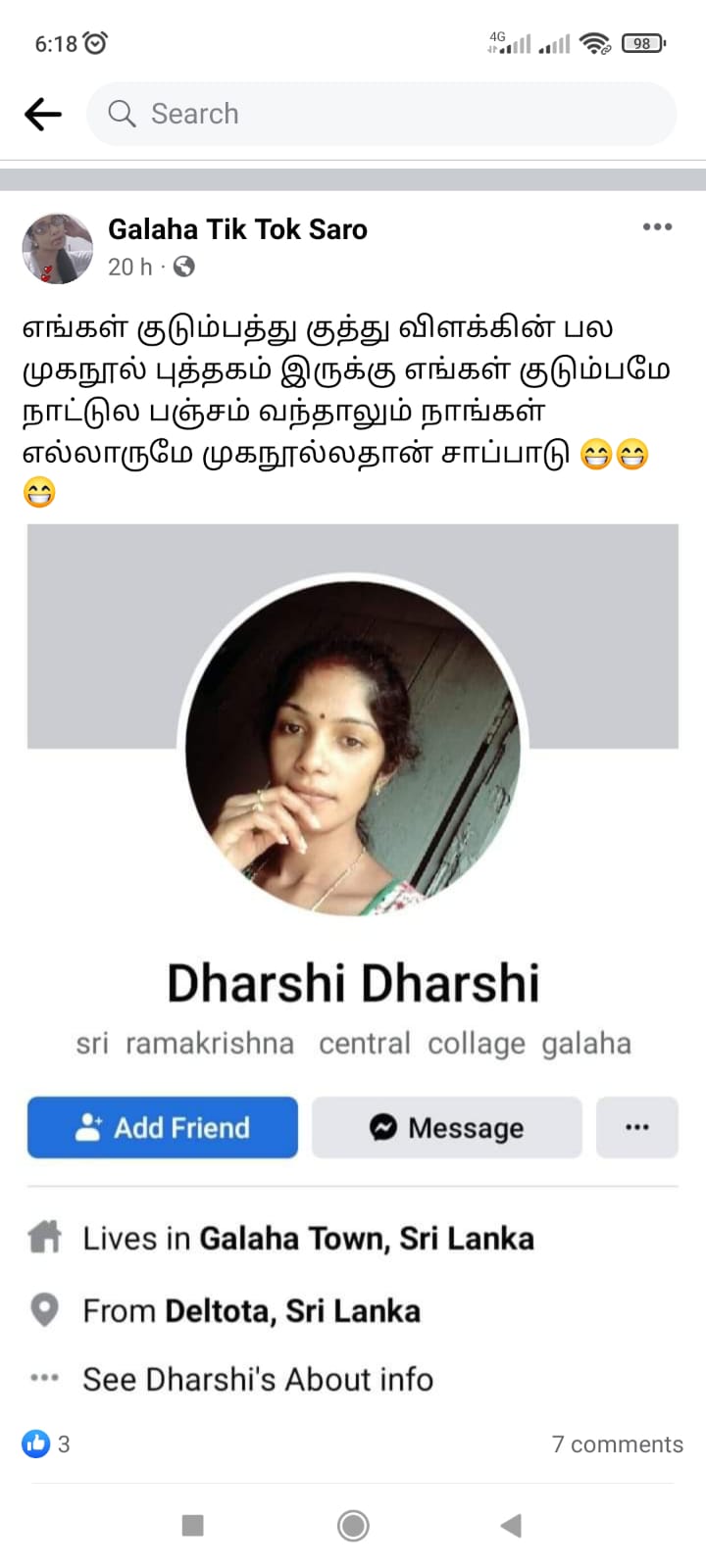Open the post's three-dot options menu
Viewport: 706px width, 1568px height.
[657, 227]
